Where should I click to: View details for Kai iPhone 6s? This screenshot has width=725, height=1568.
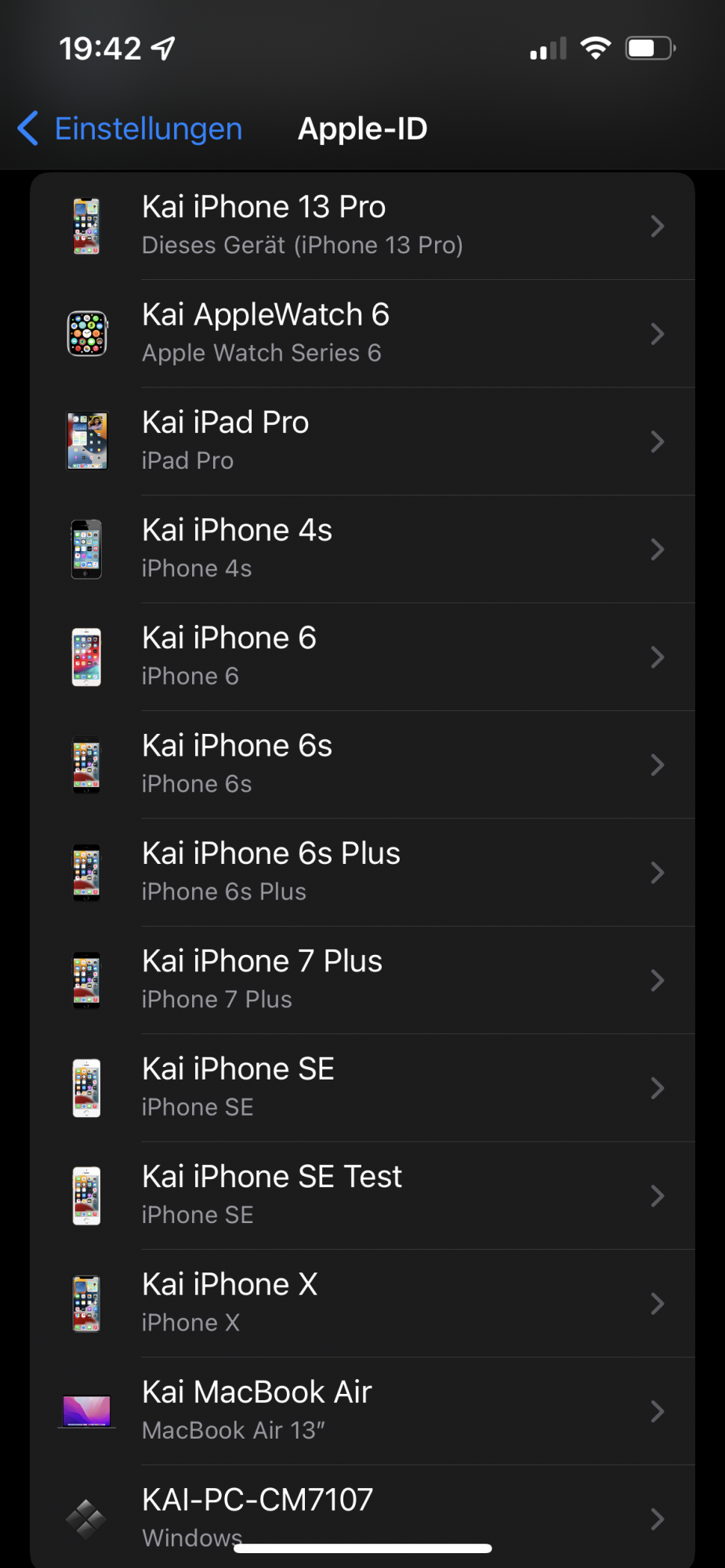(362, 764)
